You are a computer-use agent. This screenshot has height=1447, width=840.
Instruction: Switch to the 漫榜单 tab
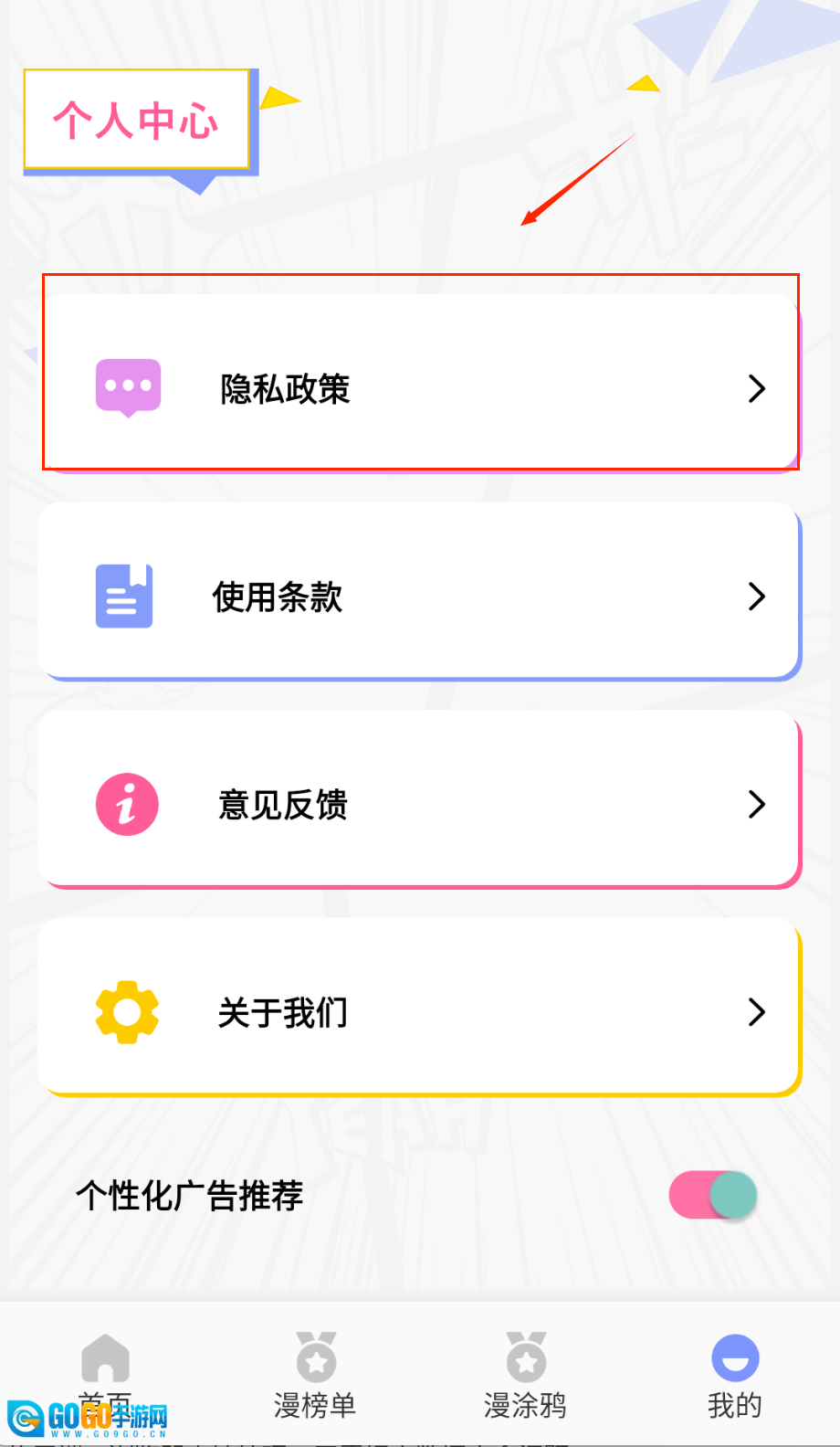[x=316, y=1375]
